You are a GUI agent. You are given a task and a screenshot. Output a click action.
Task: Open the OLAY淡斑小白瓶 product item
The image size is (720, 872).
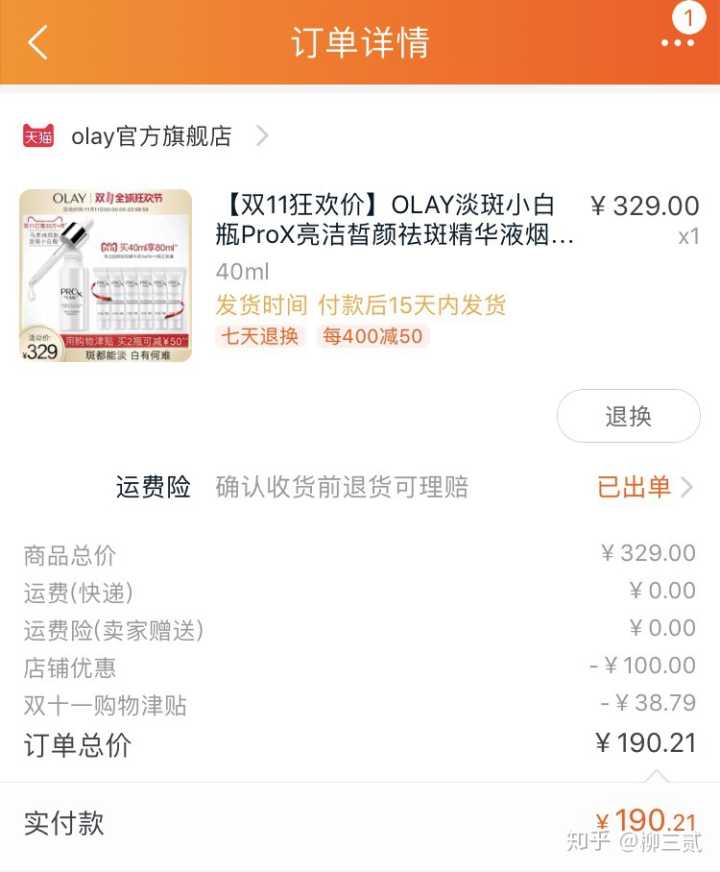point(395,220)
